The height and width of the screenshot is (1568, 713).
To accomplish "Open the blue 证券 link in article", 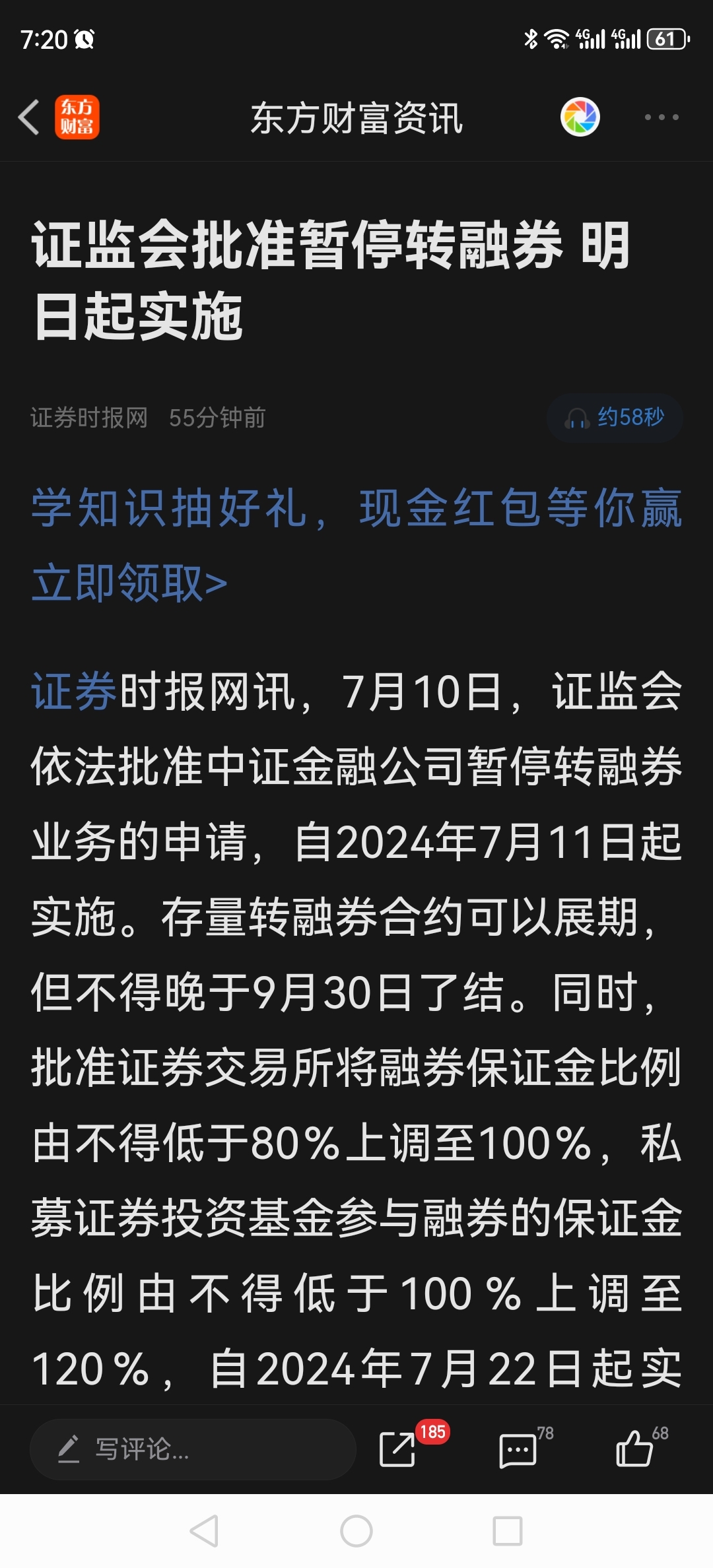I will coord(74,692).
